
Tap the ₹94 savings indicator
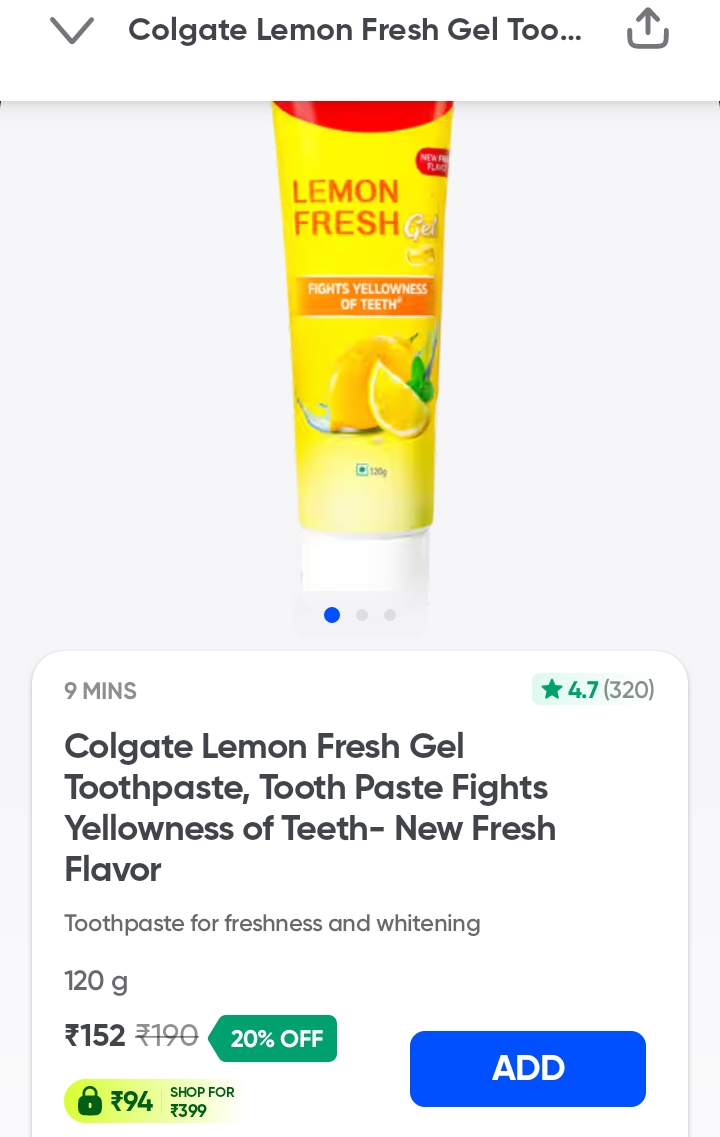pos(132,1101)
